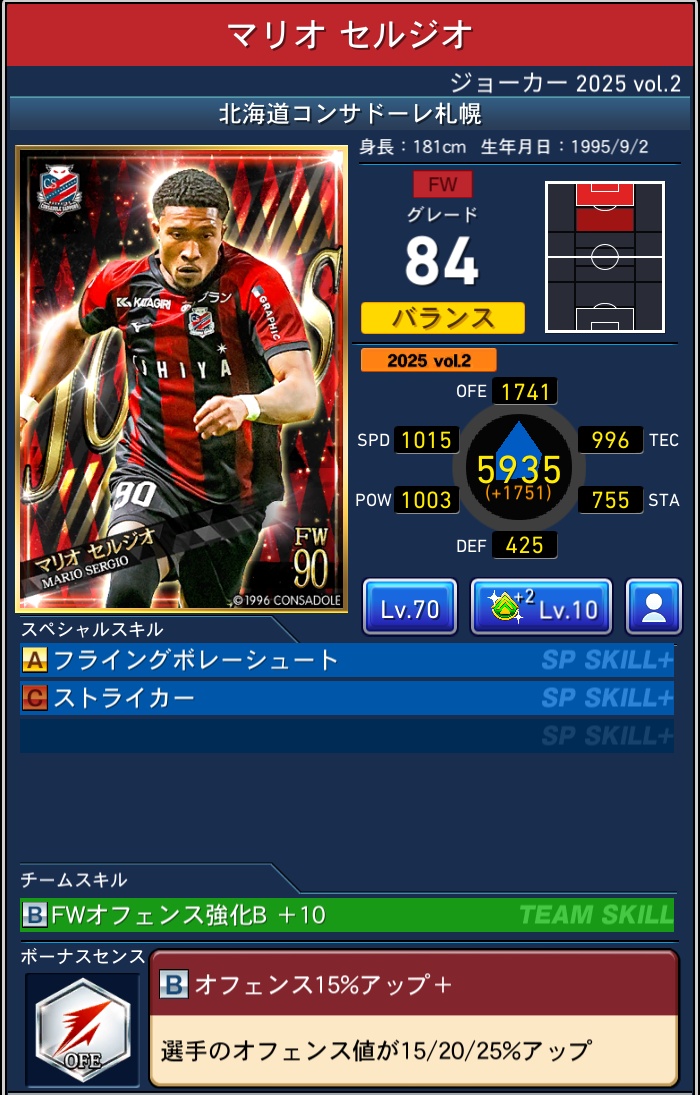Open the player profile icon button

(653, 608)
